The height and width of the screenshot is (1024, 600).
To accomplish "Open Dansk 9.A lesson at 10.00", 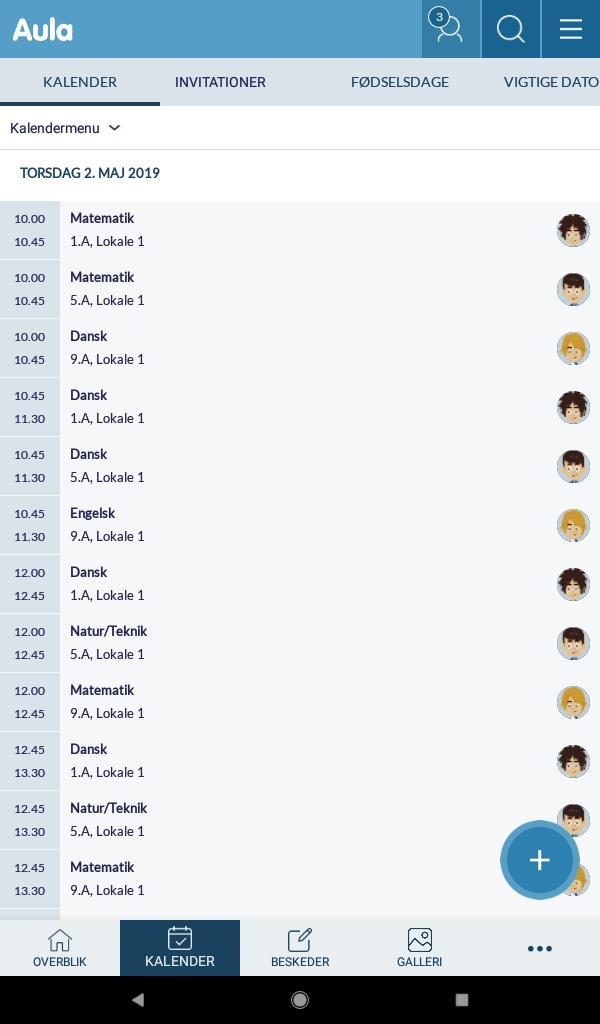I will click(x=300, y=348).
